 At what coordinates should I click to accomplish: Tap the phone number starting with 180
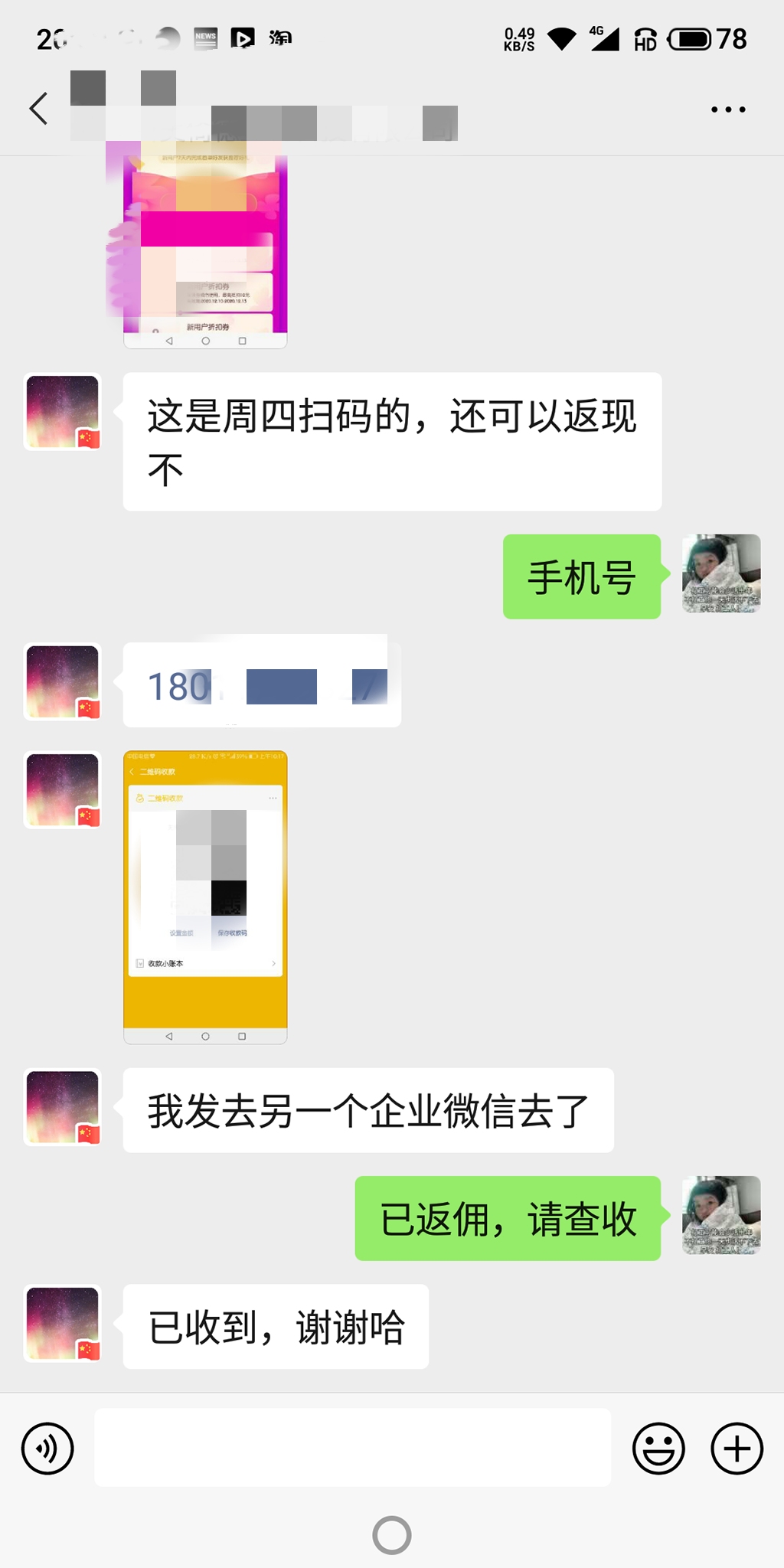pyautogui.click(x=267, y=686)
